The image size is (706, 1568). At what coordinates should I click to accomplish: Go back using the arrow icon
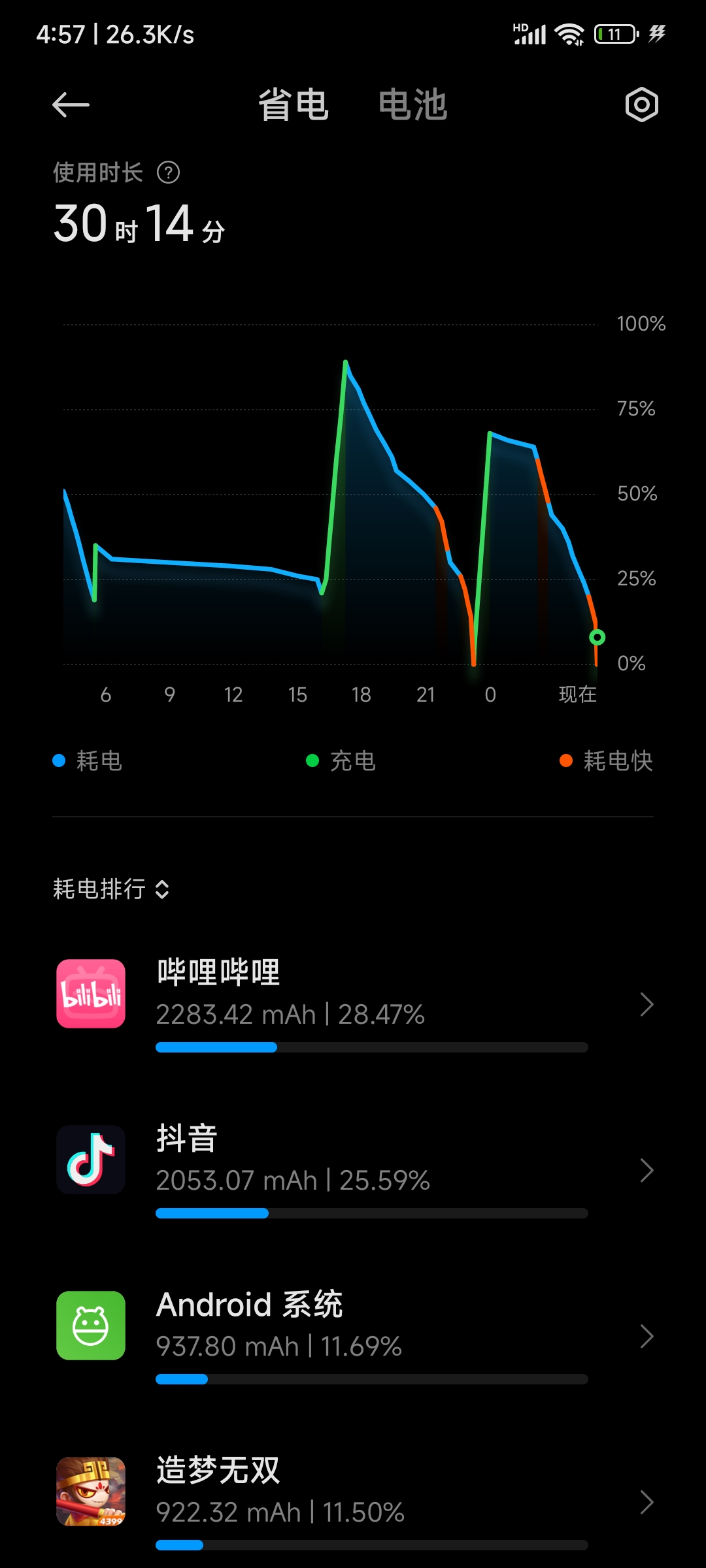[71, 105]
